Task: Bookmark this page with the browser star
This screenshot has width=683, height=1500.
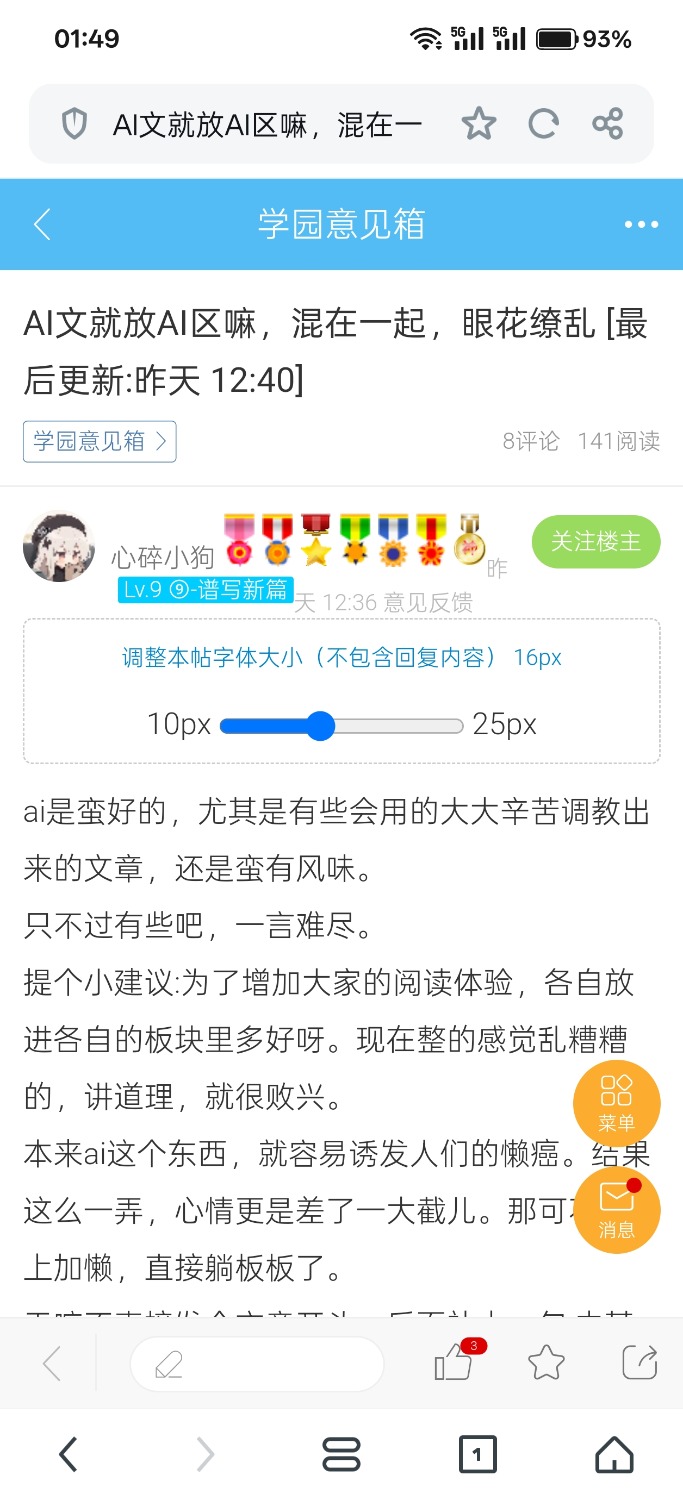Action: (478, 124)
